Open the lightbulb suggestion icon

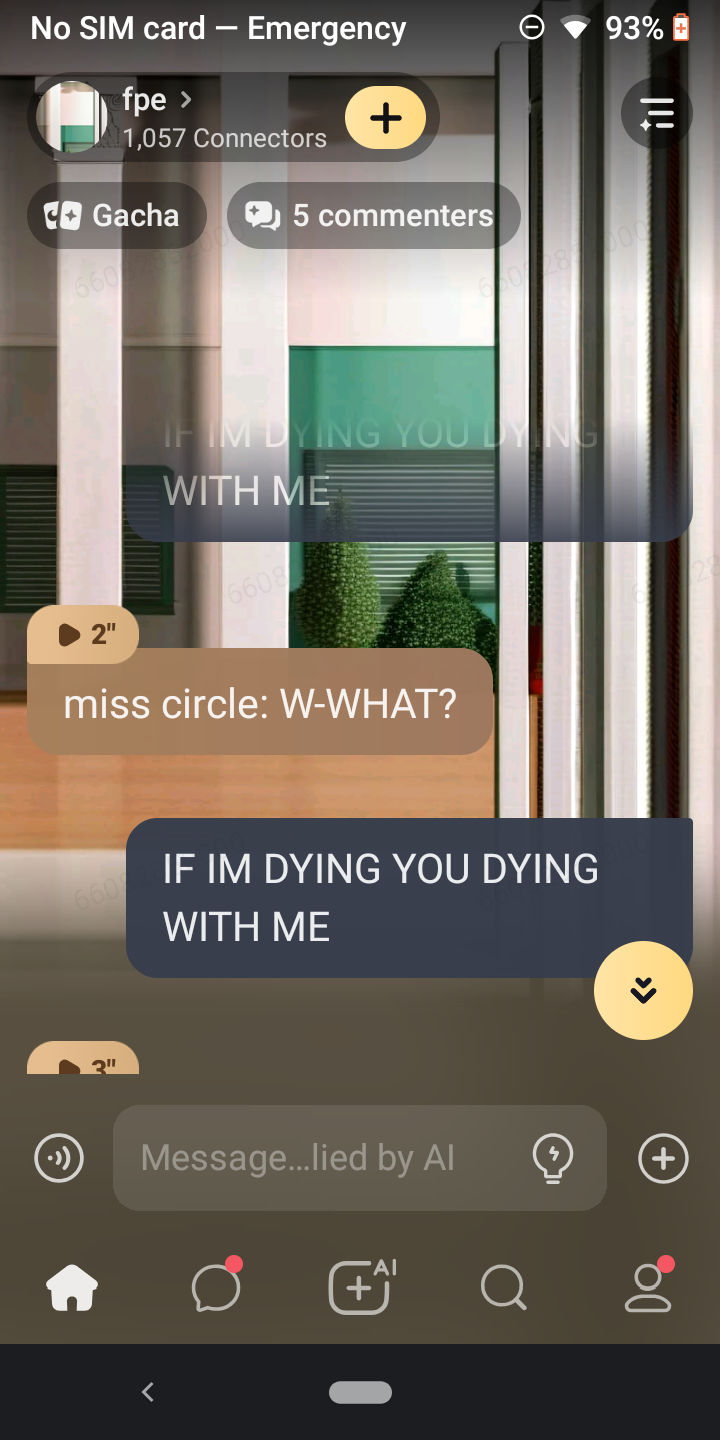(552, 1158)
